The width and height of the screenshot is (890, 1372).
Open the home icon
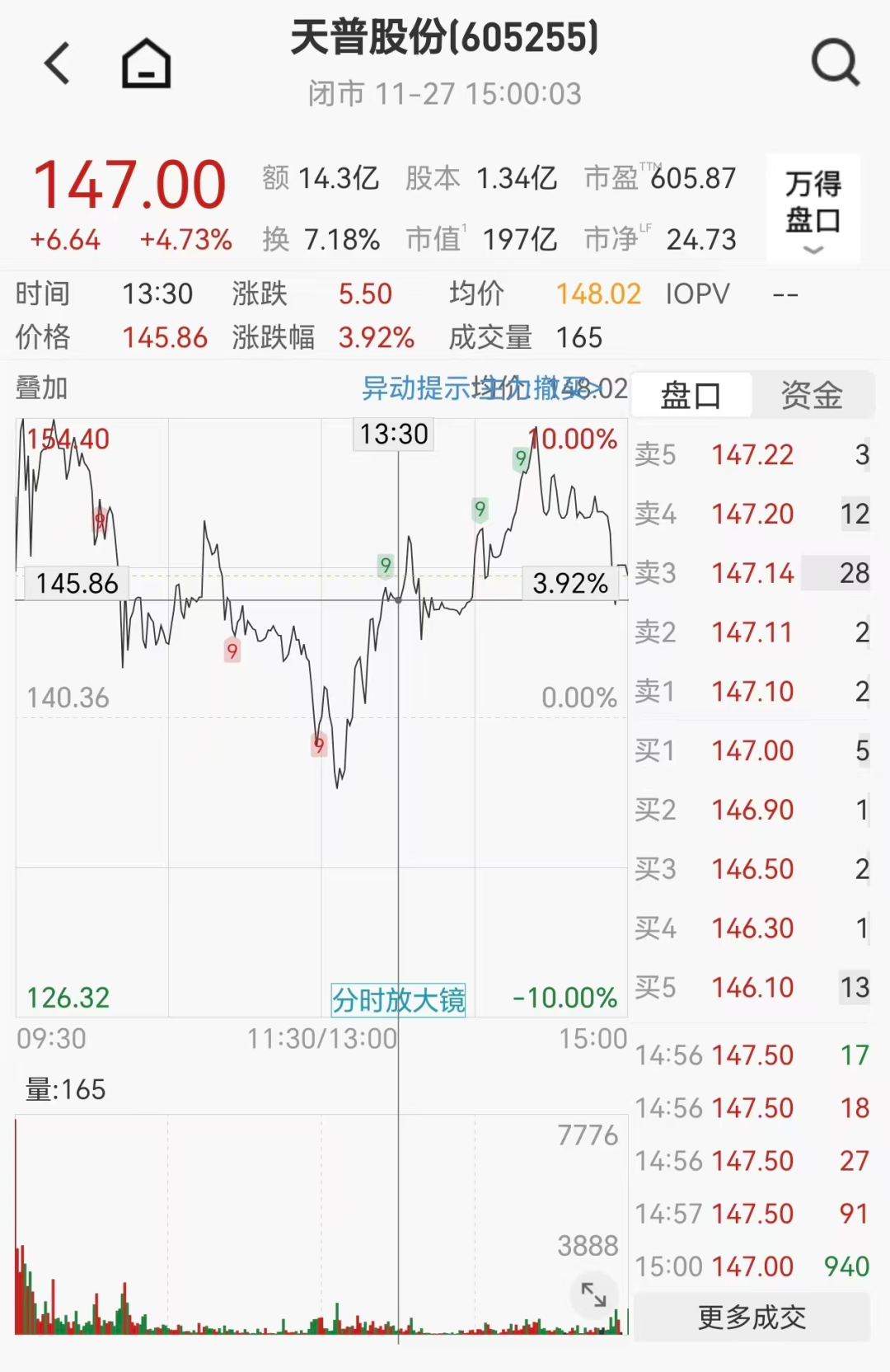146,63
